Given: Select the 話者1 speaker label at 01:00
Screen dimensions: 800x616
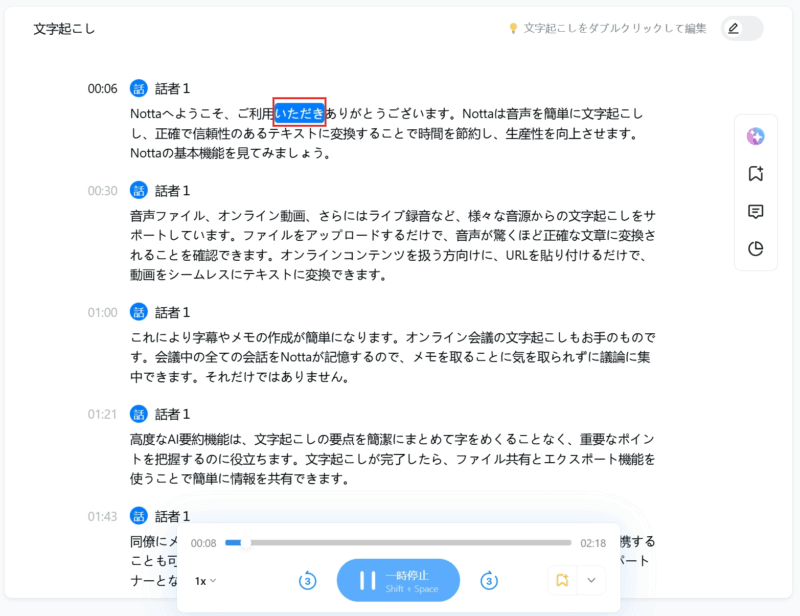Looking at the screenshot, I should (172, 312).
